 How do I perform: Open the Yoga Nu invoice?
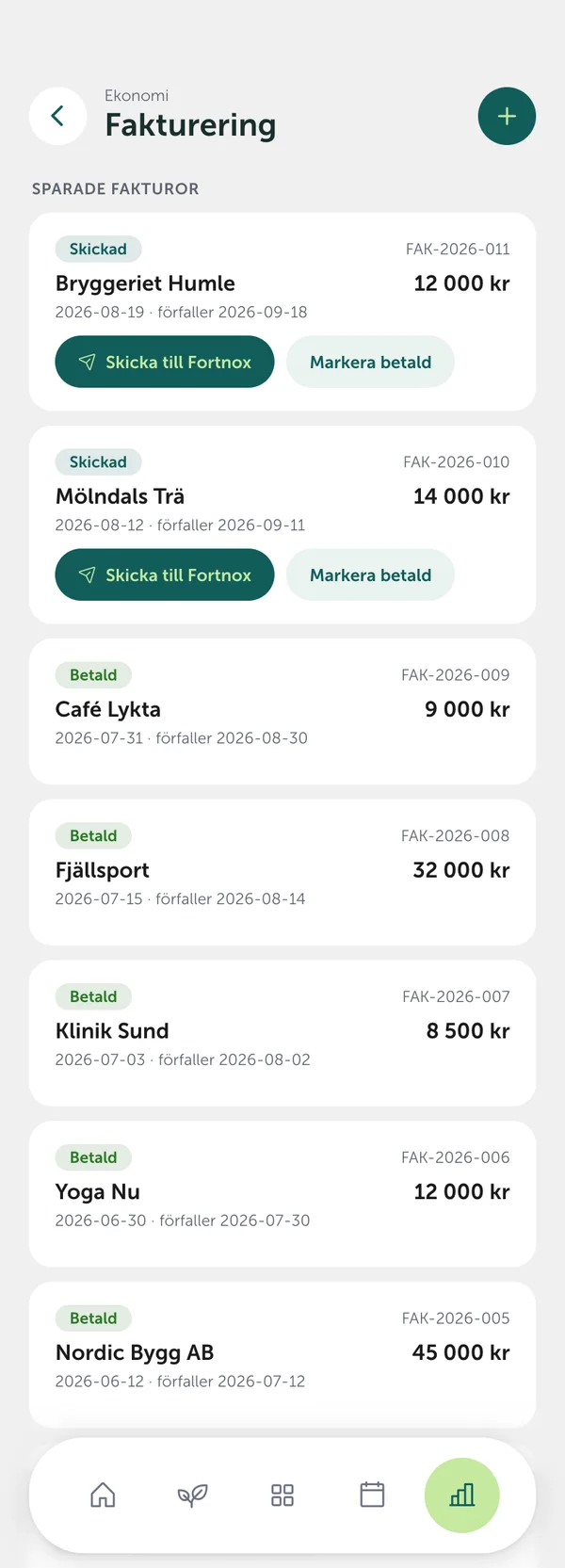point(282,1194)
